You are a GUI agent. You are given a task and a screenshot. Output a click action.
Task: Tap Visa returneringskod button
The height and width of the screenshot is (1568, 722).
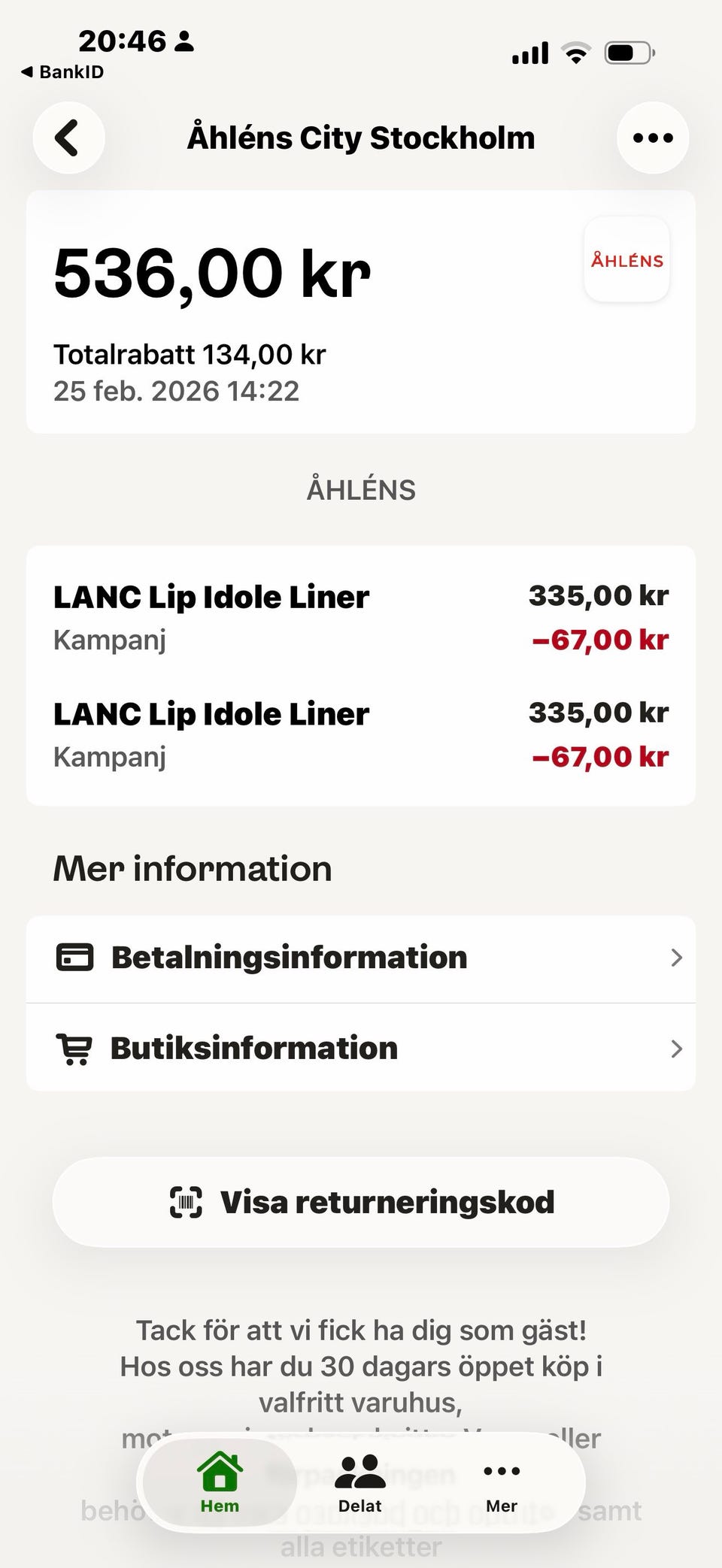coord(361,1203)
